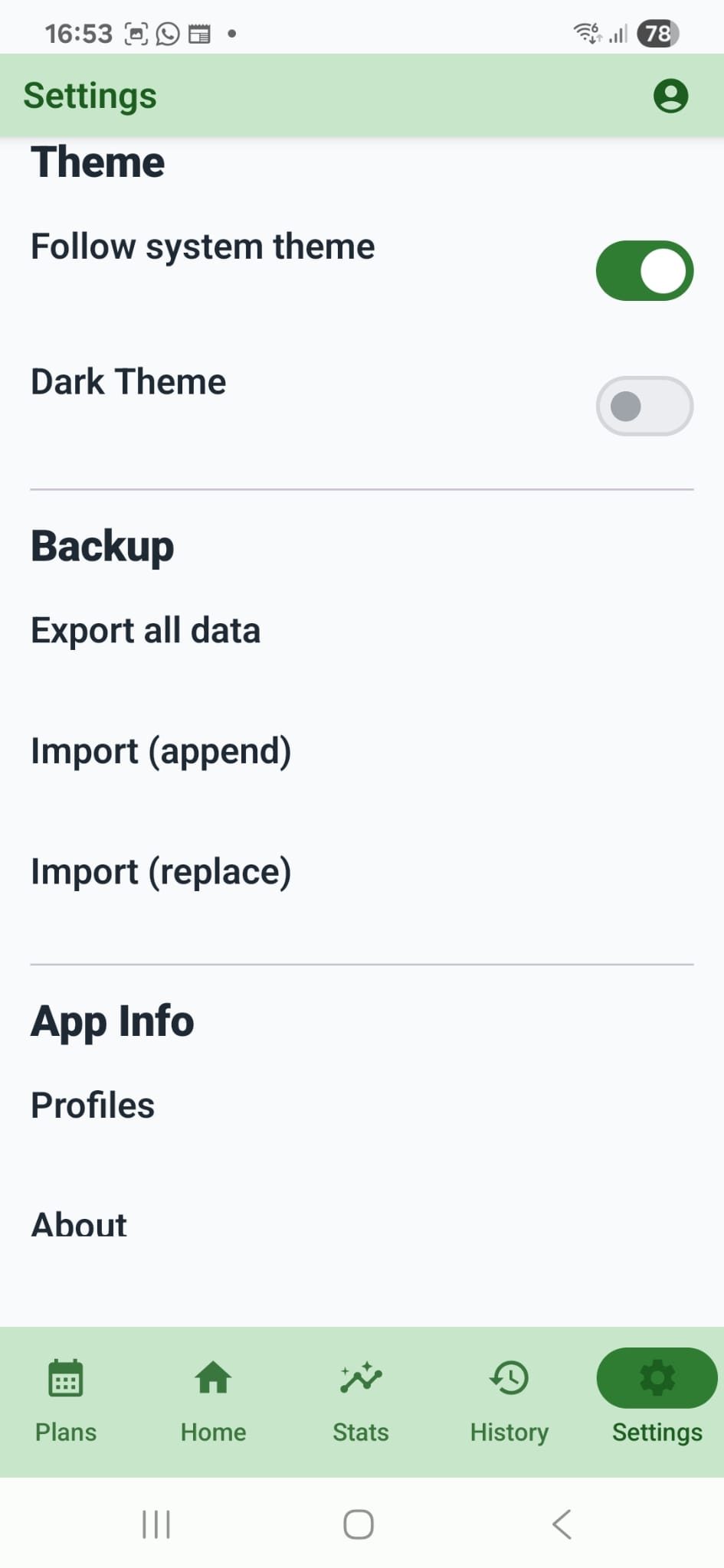
Task: Open the Export all data option
Action: click(x=146, y=629)
